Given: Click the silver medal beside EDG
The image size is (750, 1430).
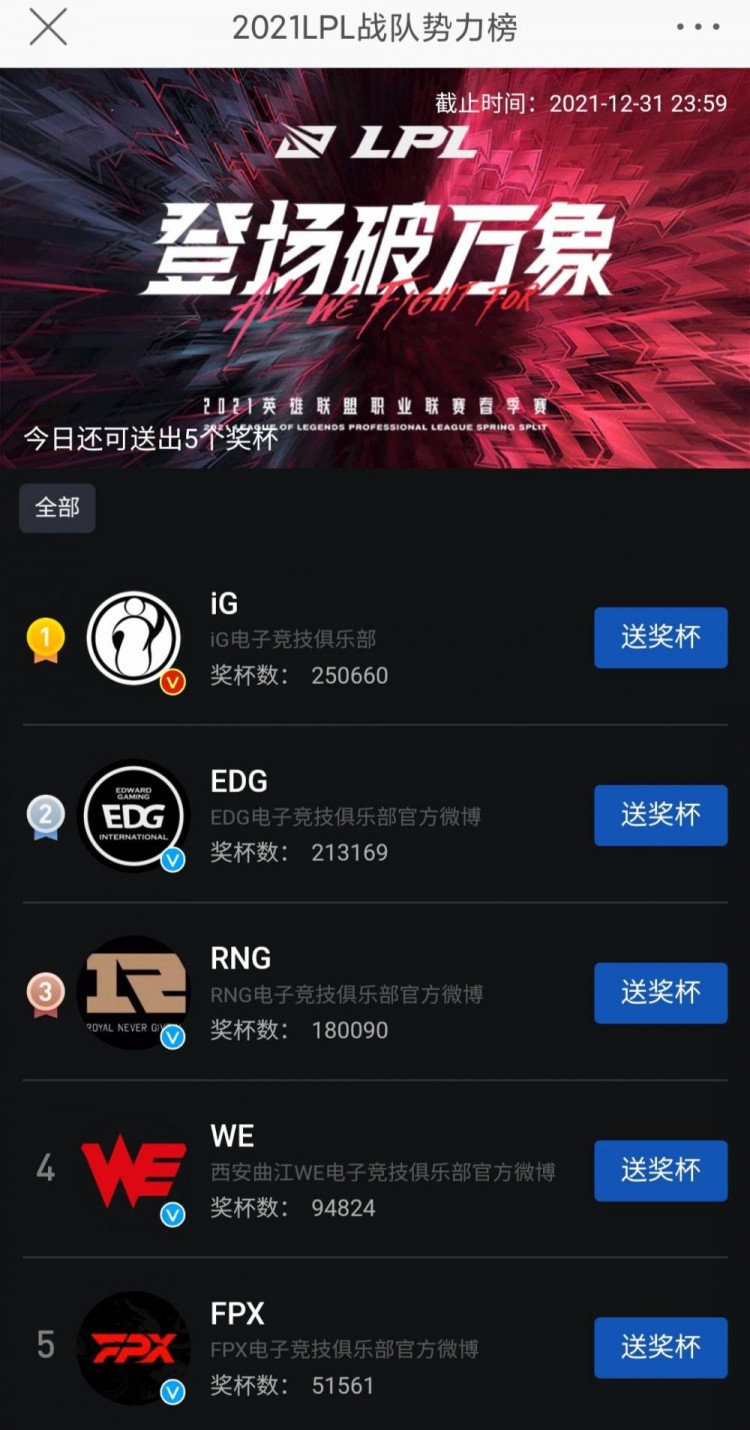Looking at the screenshot, I should coord(44,815).
